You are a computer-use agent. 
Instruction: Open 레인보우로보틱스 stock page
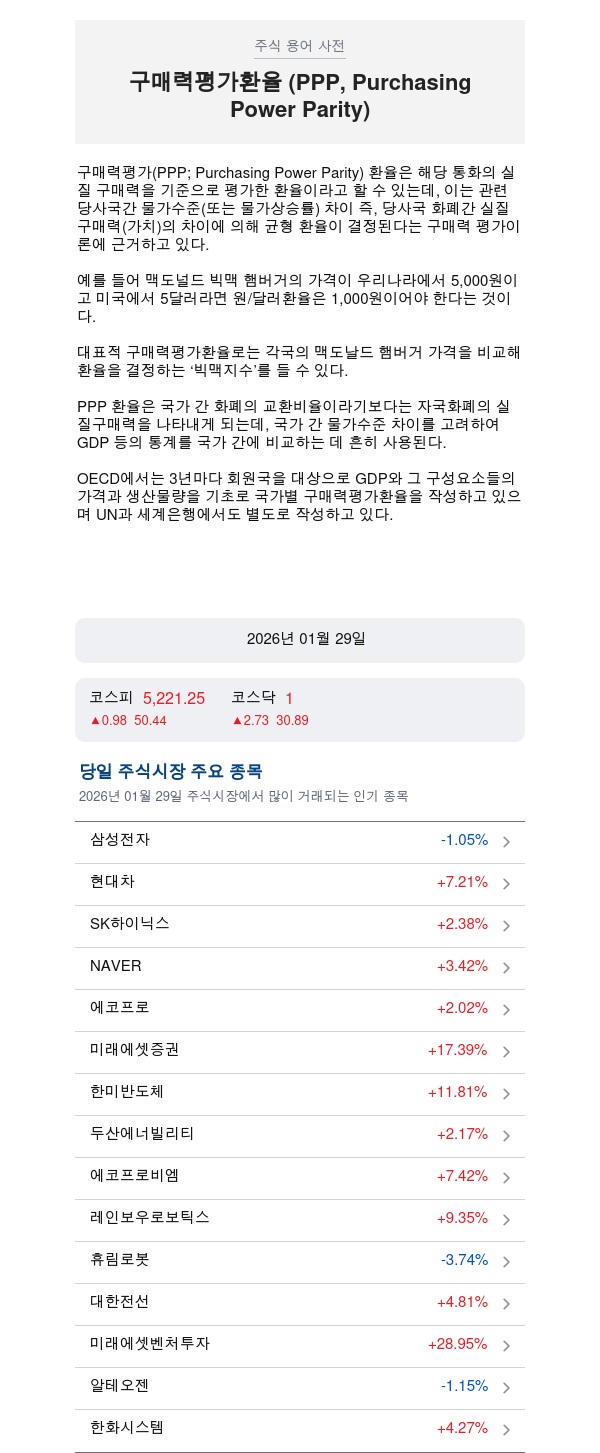(x=299, y=1219)
